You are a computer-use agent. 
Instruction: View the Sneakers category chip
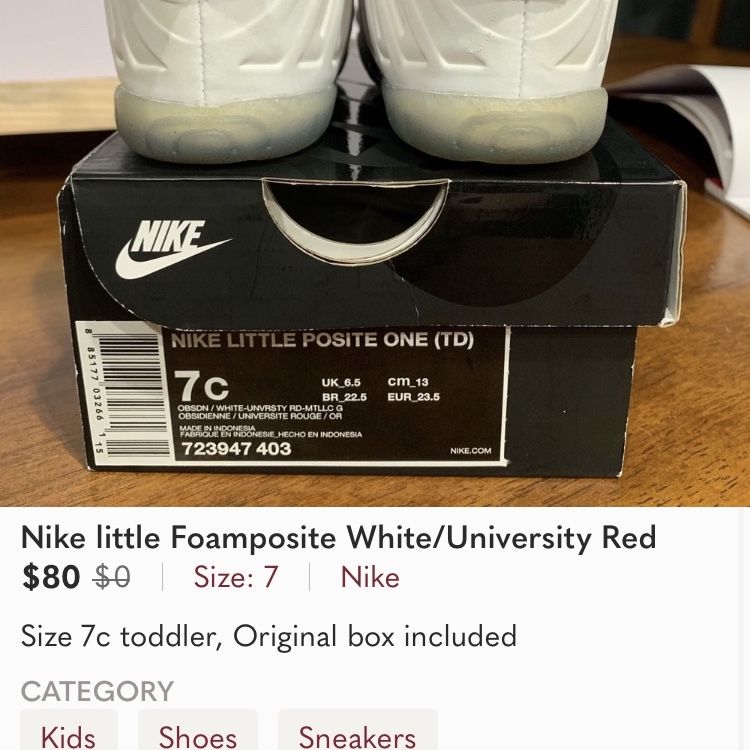tap(357, 735)
